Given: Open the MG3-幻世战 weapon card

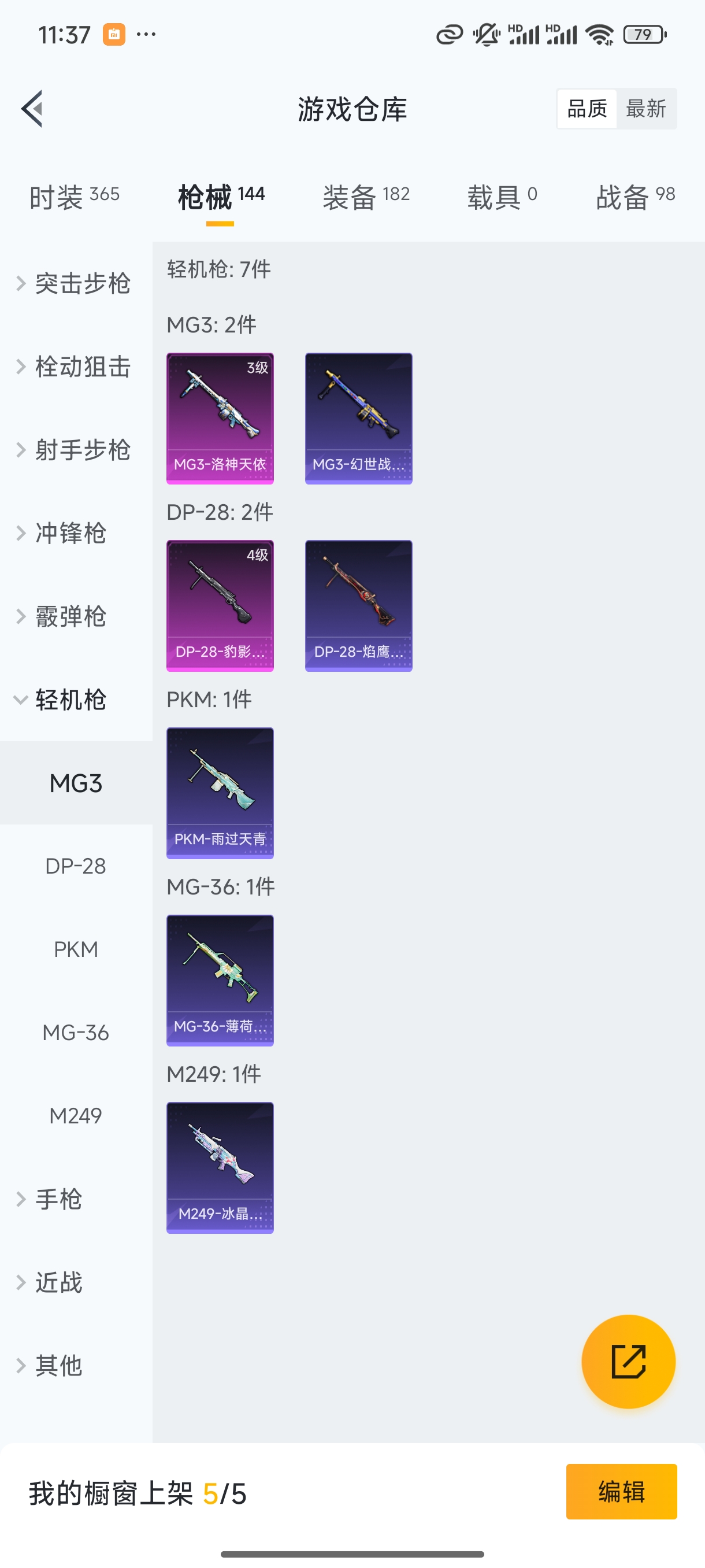Looking at the screenshot, I should pyautogui.click(x=358, y=418).
